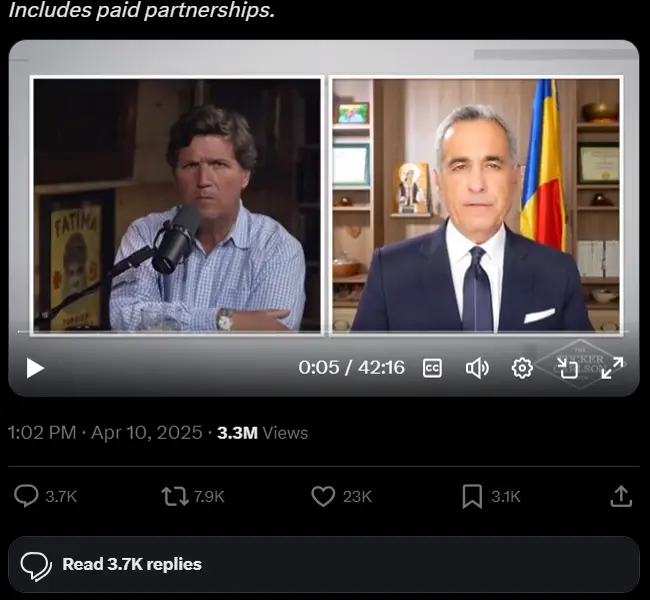Play the video
The image size is (650, 600).
35,368
